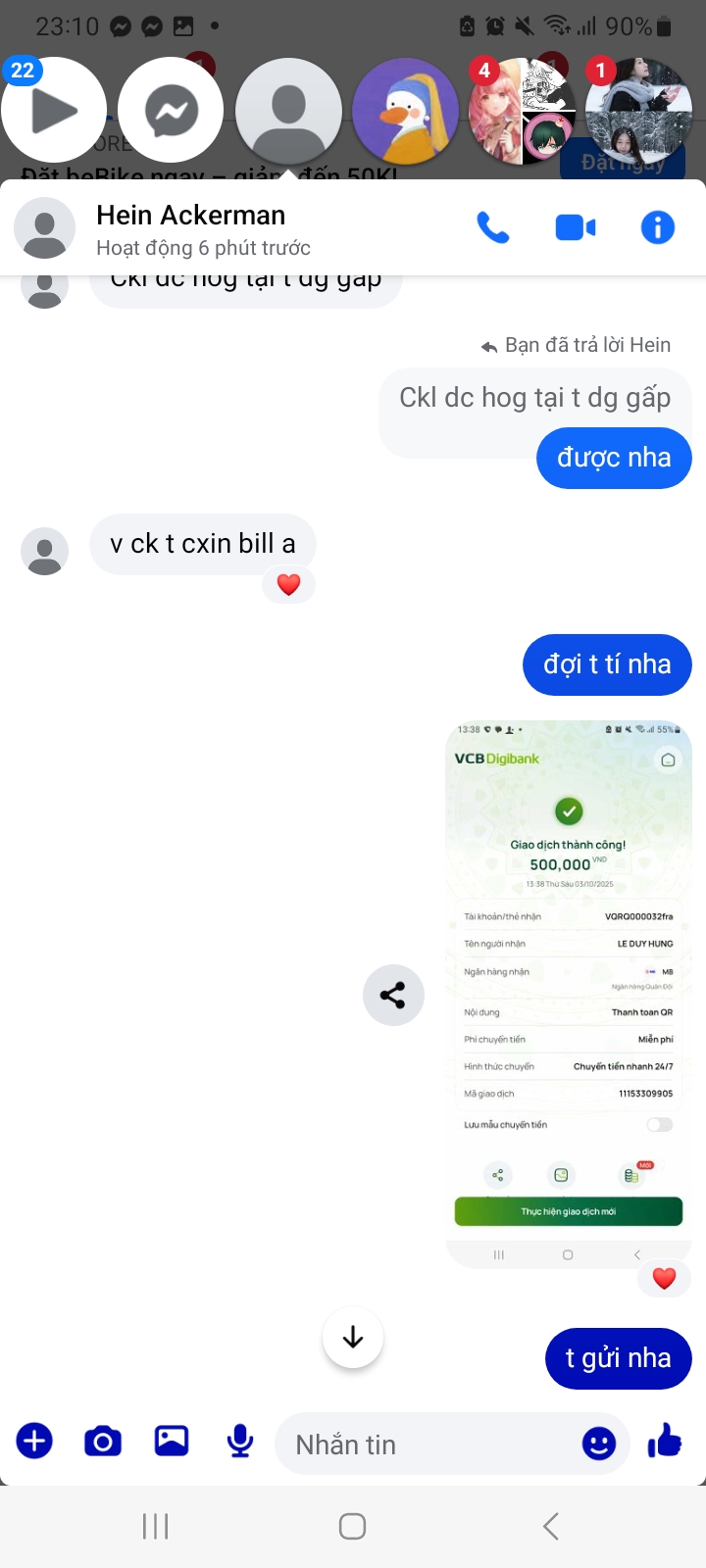Tap the quoted reply from Hein
The height and width of the screenshot is (1568, 706).
pyautogui.click(x=535, y=397)
